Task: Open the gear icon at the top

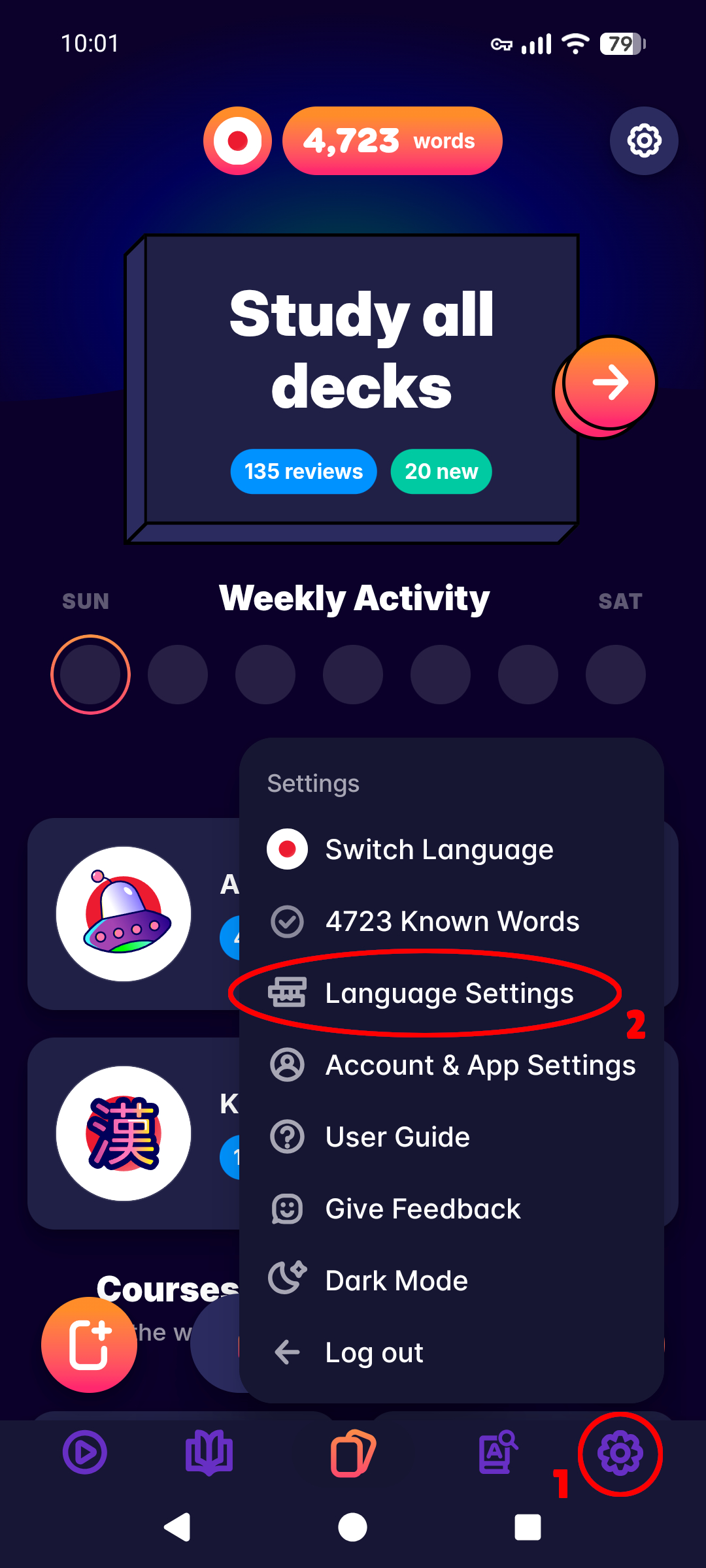Action: pos(644,140)
